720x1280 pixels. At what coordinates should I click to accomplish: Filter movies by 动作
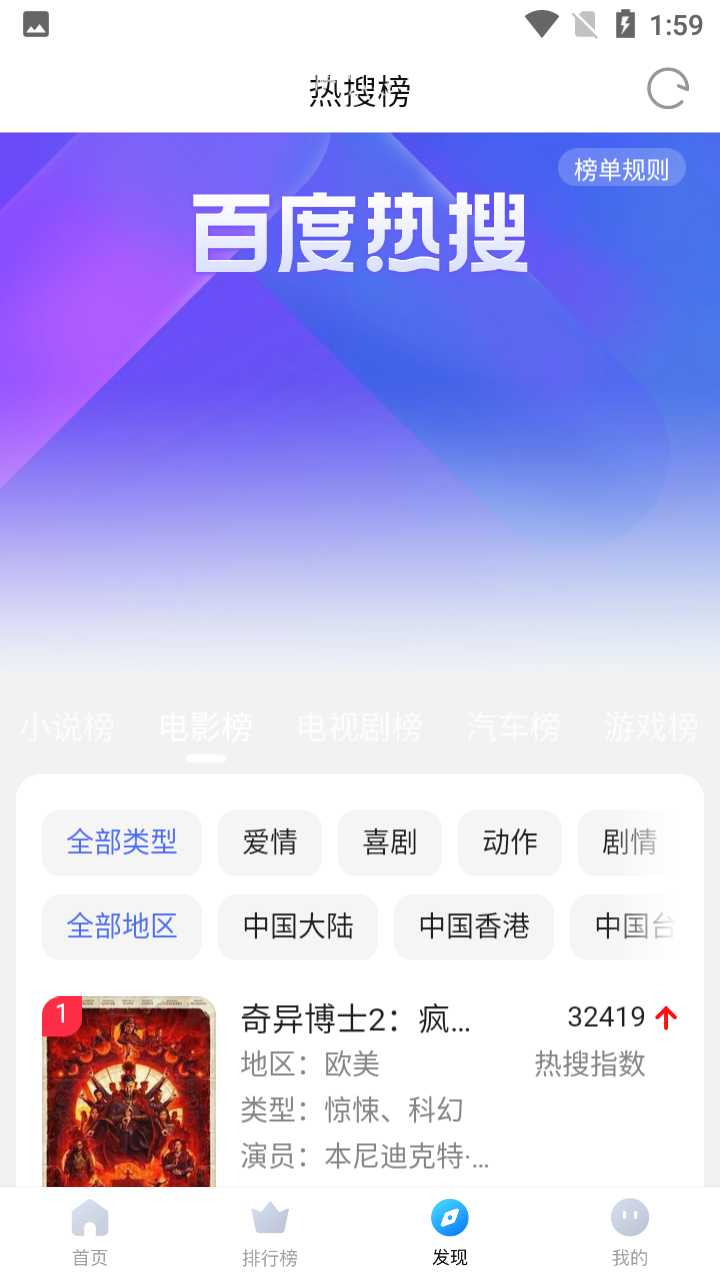tap(510, 843)
